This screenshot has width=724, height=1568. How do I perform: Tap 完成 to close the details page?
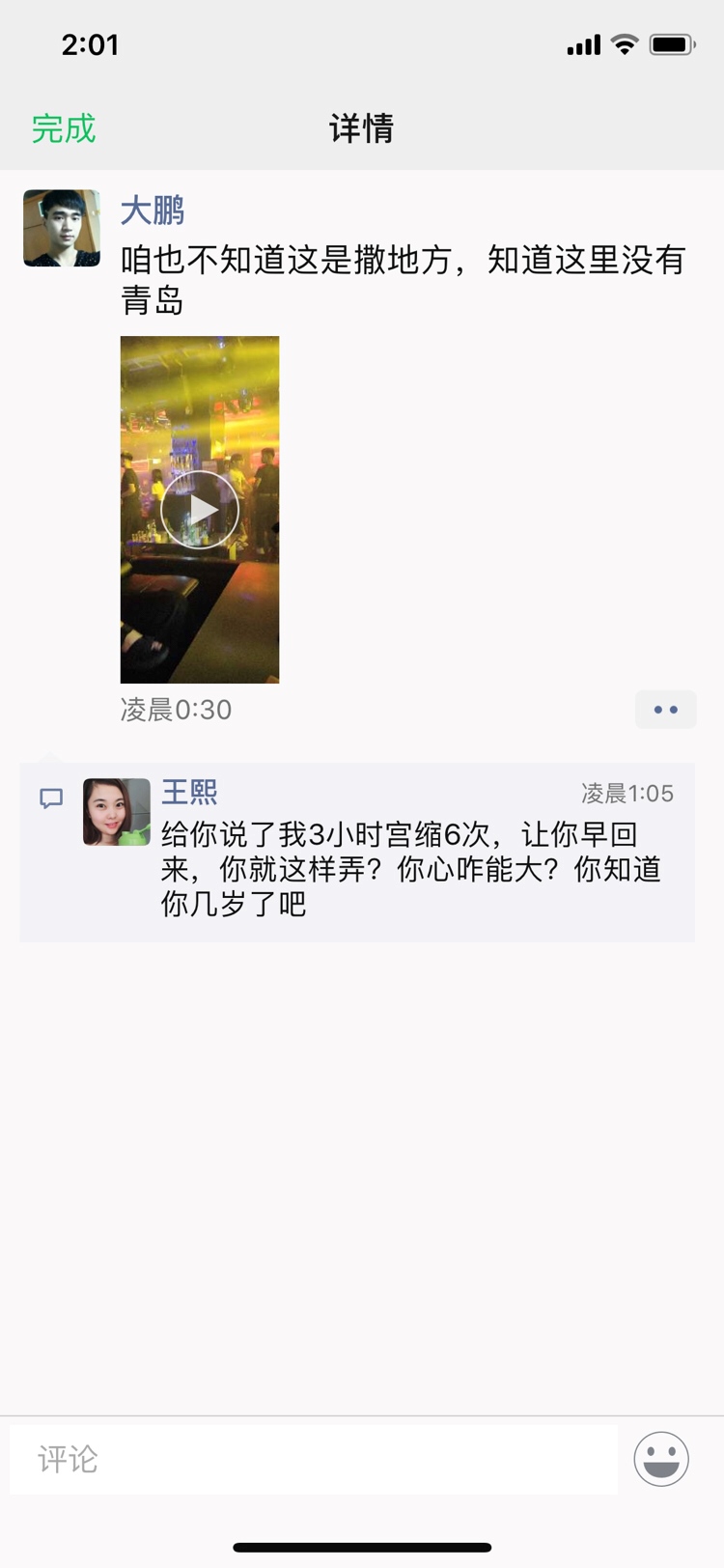[x=64, y=128]
